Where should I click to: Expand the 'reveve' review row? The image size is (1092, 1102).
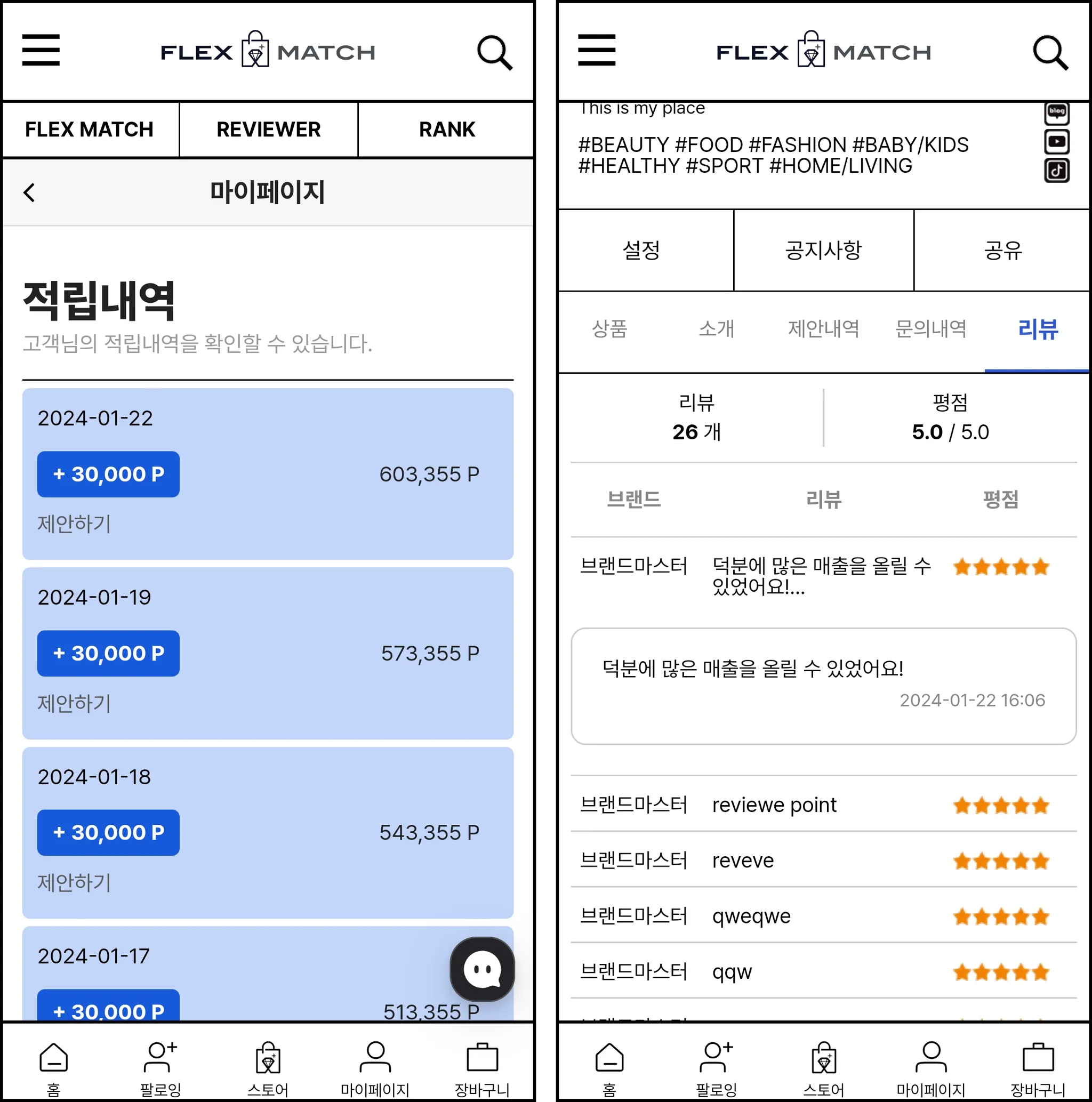(x=823, y=860)
